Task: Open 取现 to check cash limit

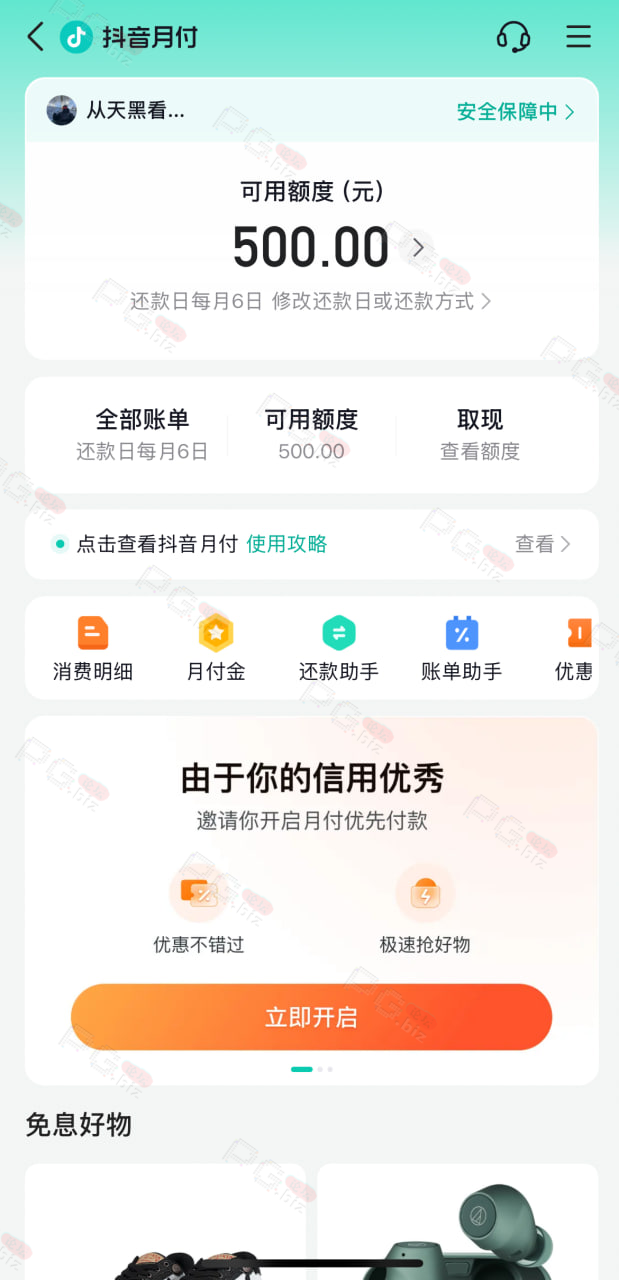Action: point(480,434)
